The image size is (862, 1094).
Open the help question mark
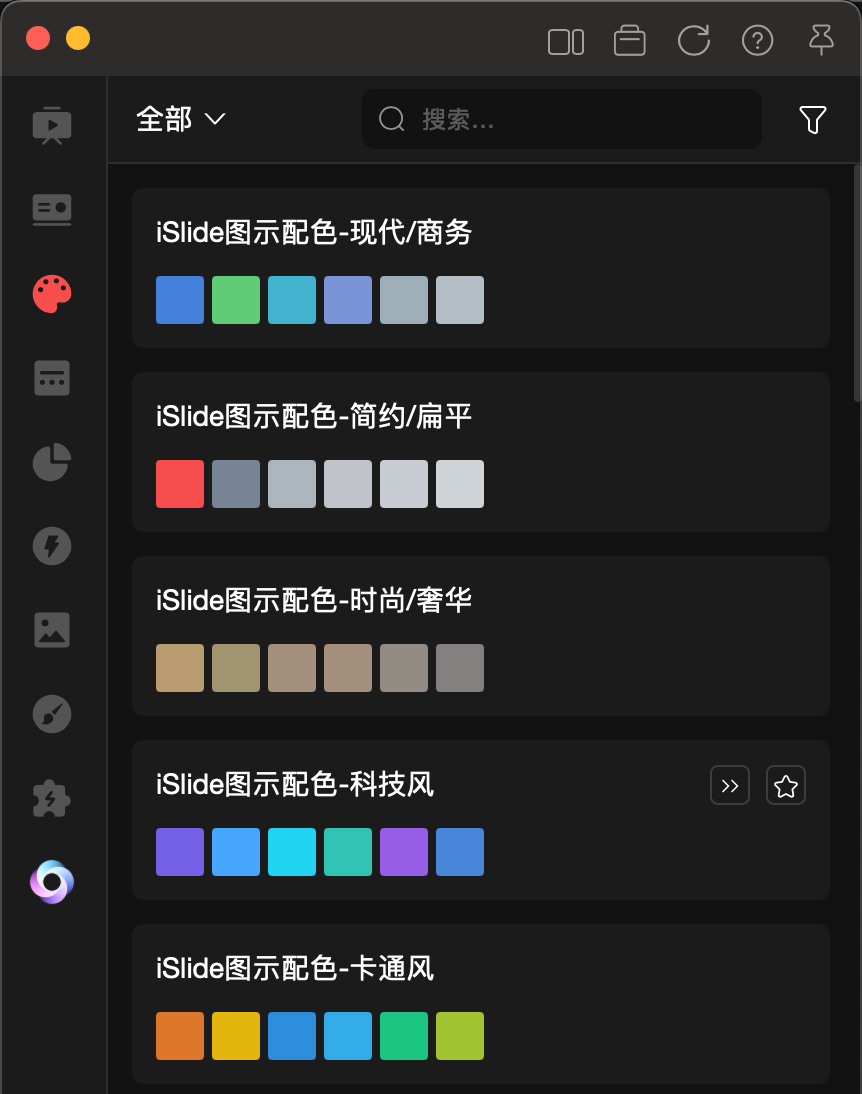click(x=757, y=41)
